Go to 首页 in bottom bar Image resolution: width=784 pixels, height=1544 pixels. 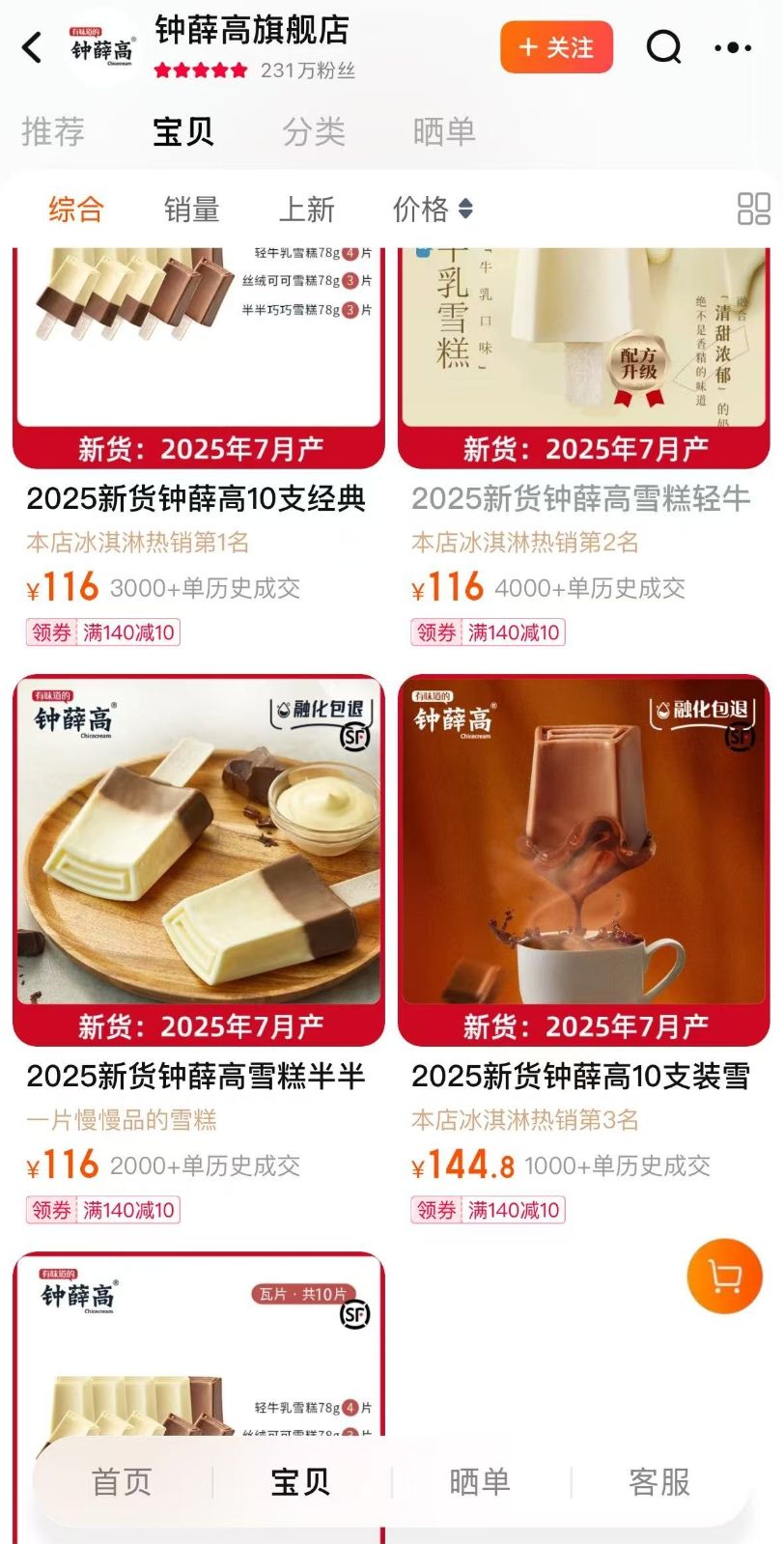point(122,1481)
